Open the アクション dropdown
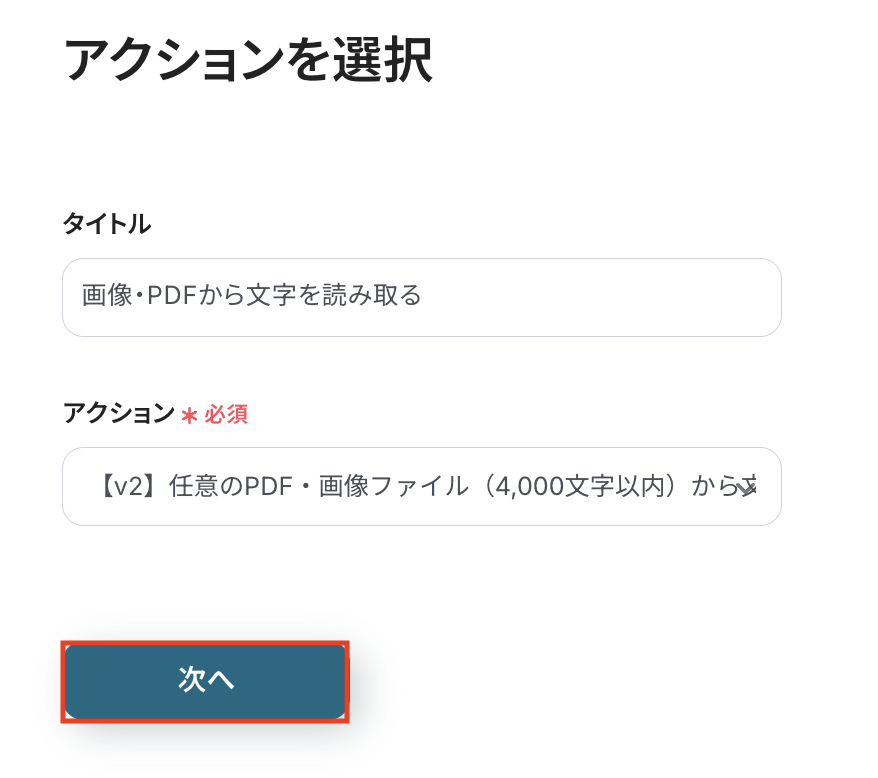 (x=421, y=487)
